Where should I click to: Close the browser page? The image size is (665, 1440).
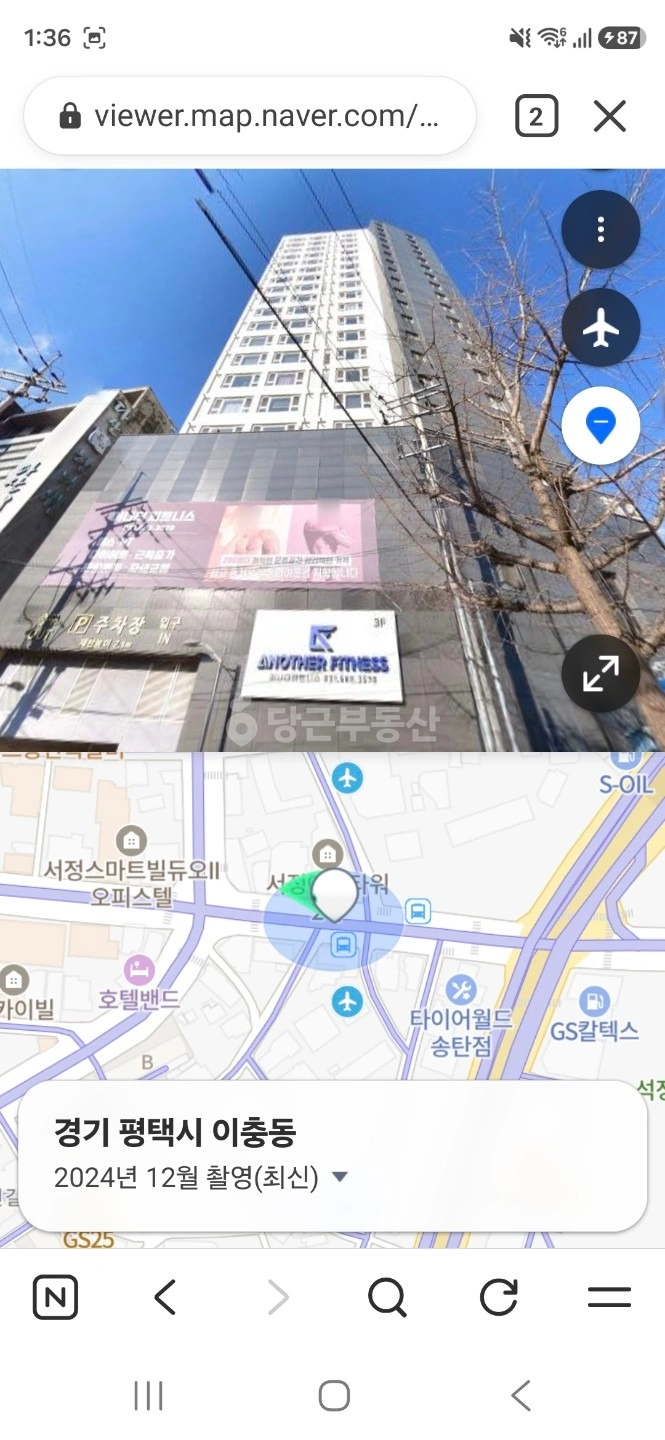609,117
